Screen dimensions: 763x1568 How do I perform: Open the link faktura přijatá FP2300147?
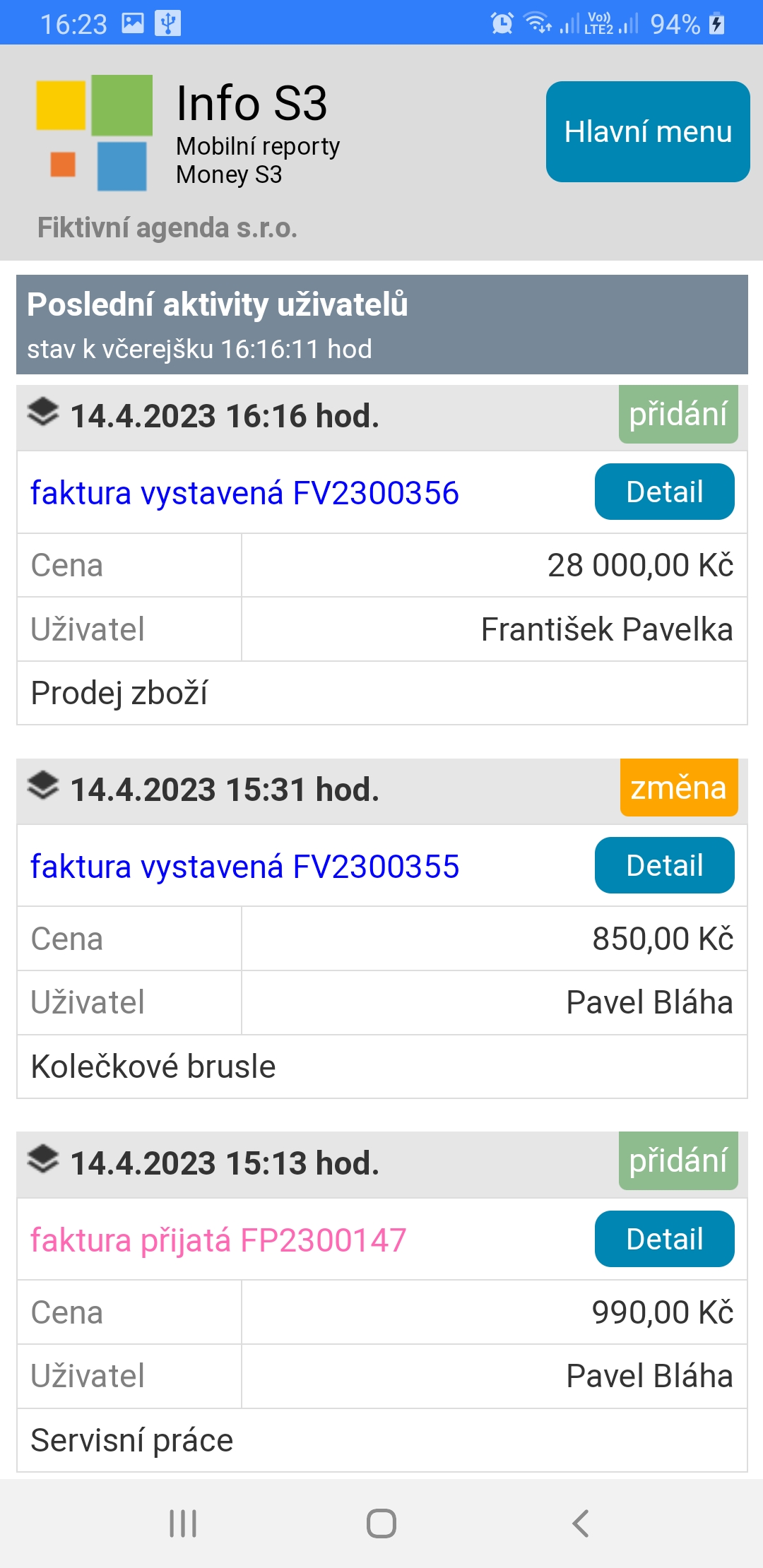point(218,1240)
